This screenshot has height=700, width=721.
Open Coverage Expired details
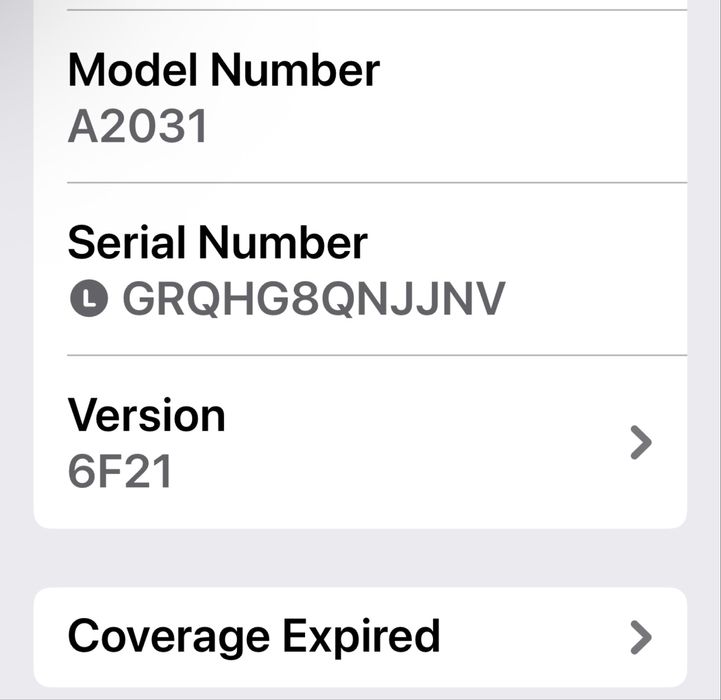click(x=360, y=636)
